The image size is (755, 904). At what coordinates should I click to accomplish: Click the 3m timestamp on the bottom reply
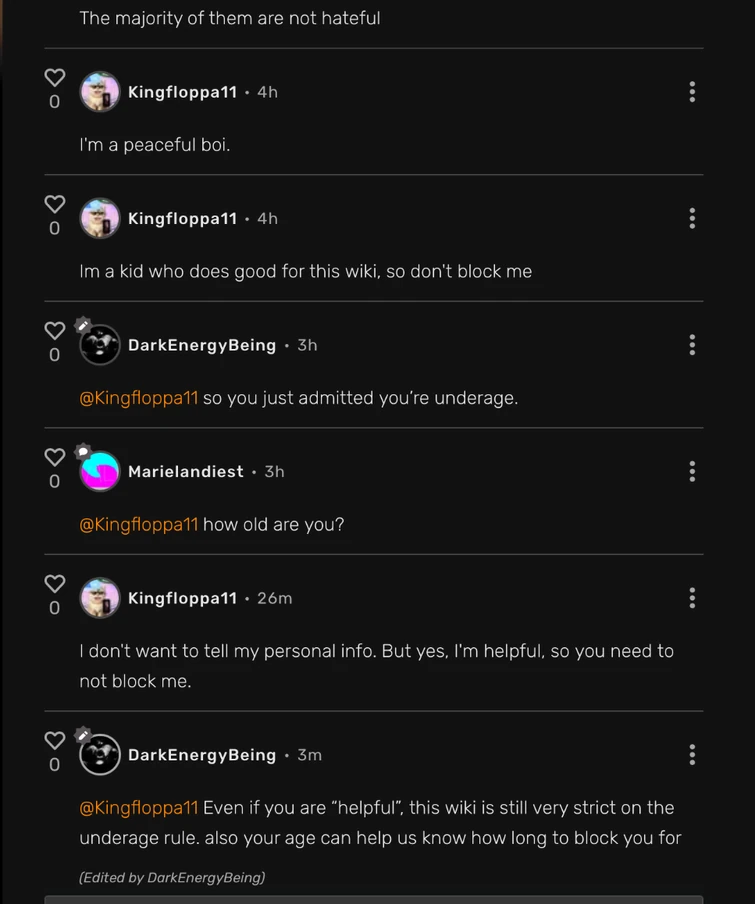click(x=310, y=754)
